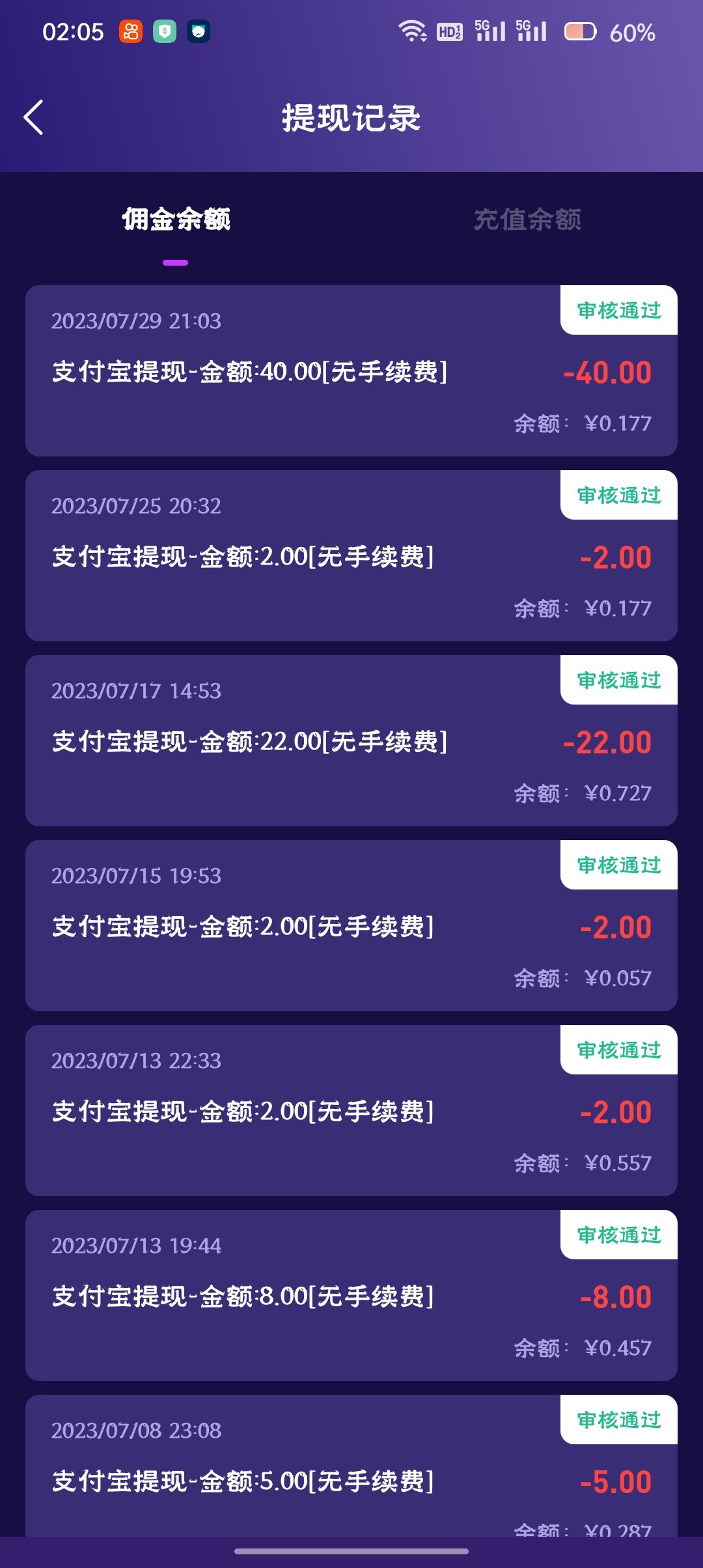Tap the green dollar app icon in status bar
This screenshot has width=703, height=1568.
click(166, 31)
